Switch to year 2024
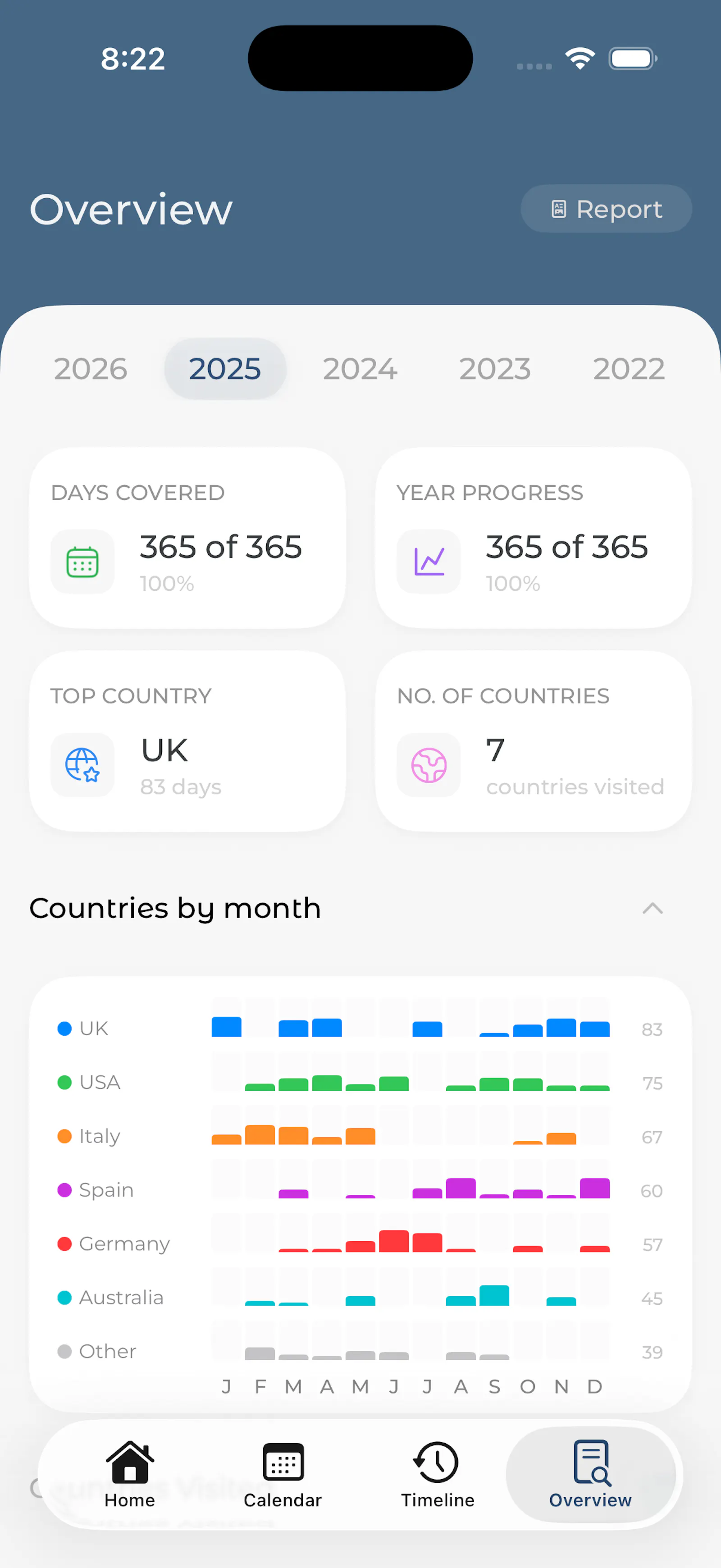Screen dimensions: 721x1568 (360, 369)
